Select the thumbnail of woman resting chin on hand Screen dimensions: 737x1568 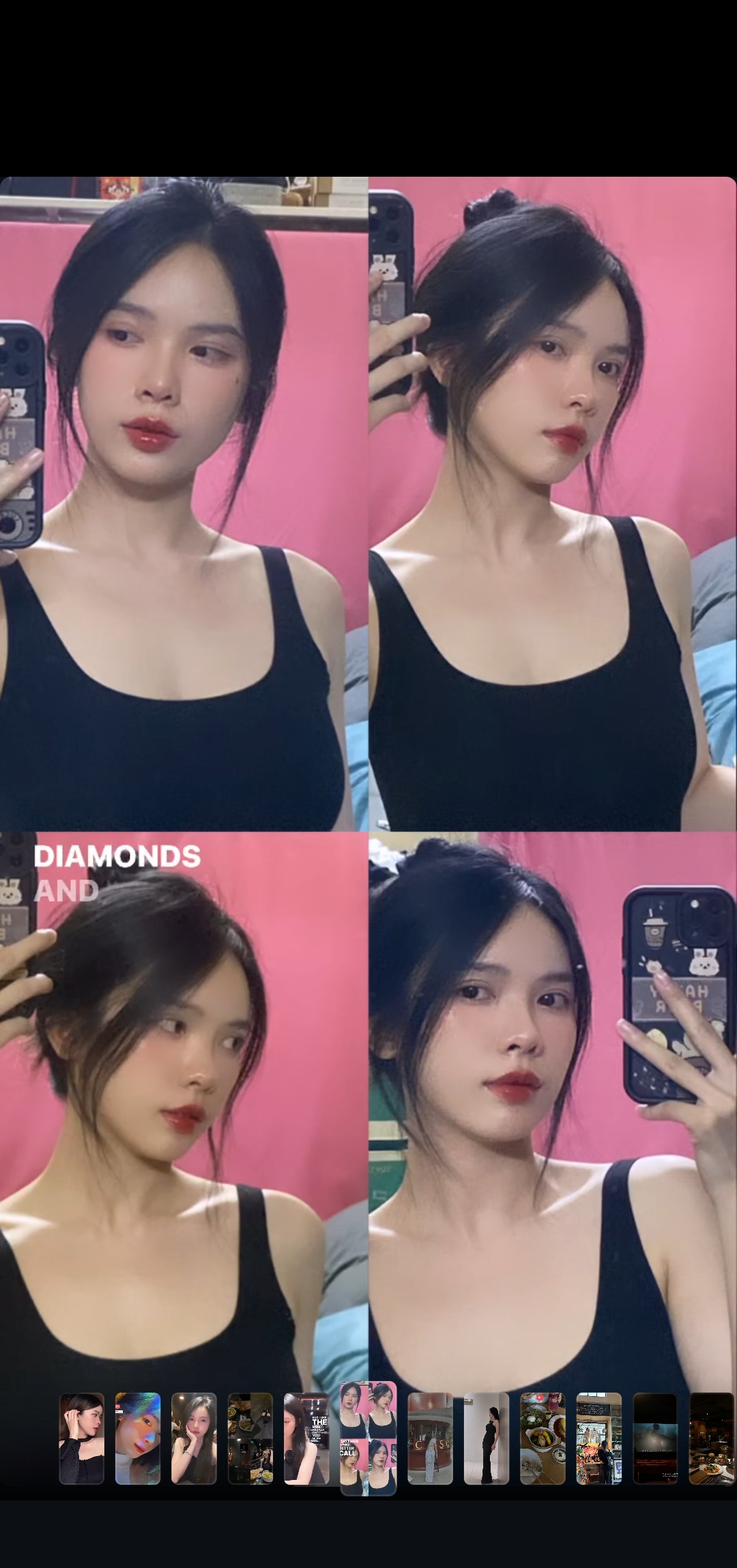194,1438
